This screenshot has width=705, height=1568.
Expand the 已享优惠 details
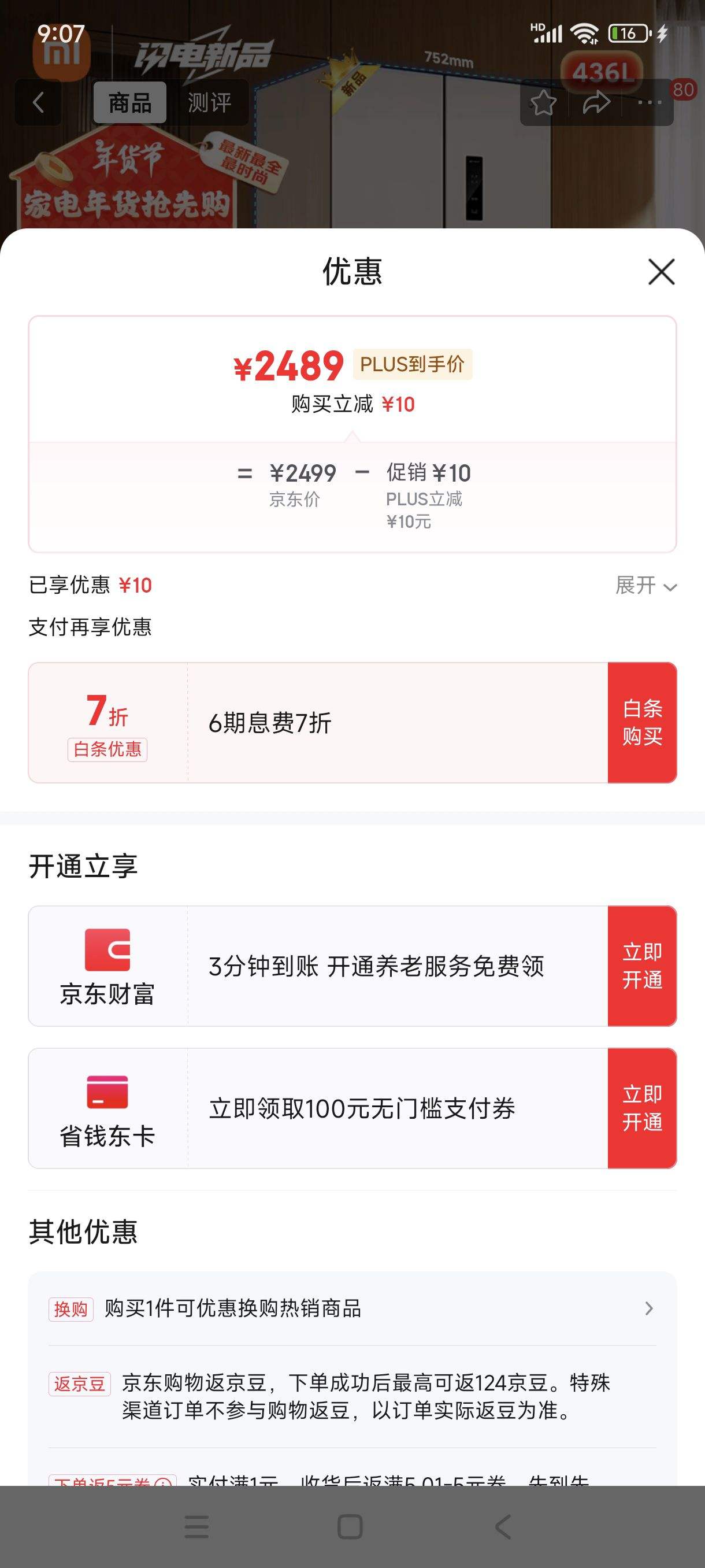click(x=645, y=586)
